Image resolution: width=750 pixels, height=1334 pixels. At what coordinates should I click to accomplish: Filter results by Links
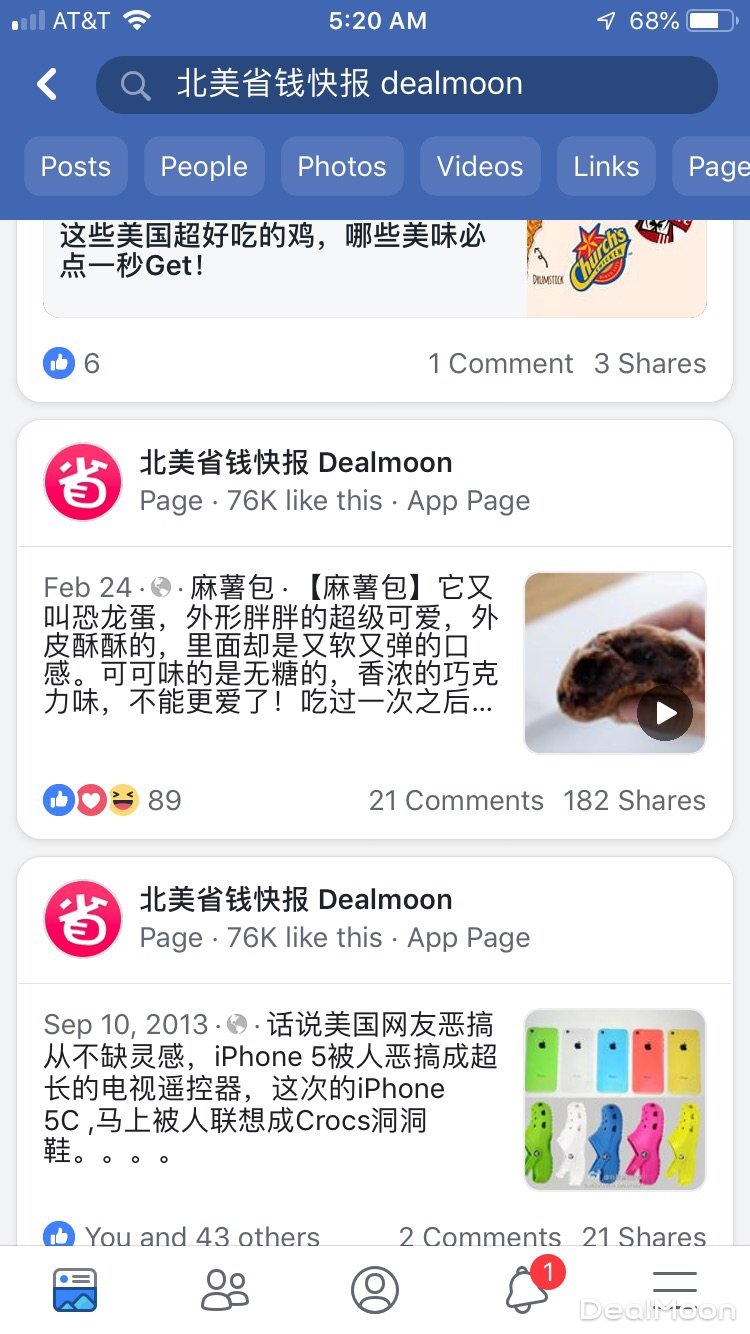pos(606,166)
